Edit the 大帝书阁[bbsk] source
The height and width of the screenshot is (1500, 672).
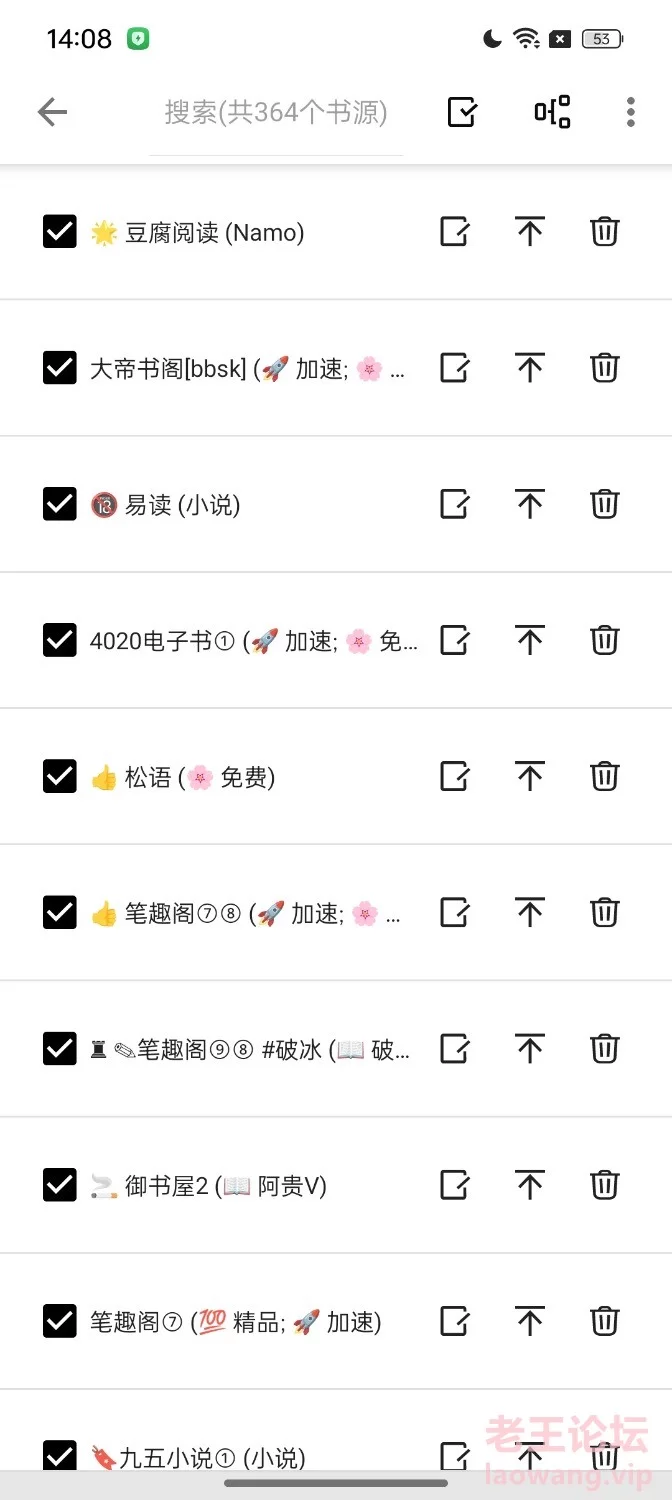point(455,368)
